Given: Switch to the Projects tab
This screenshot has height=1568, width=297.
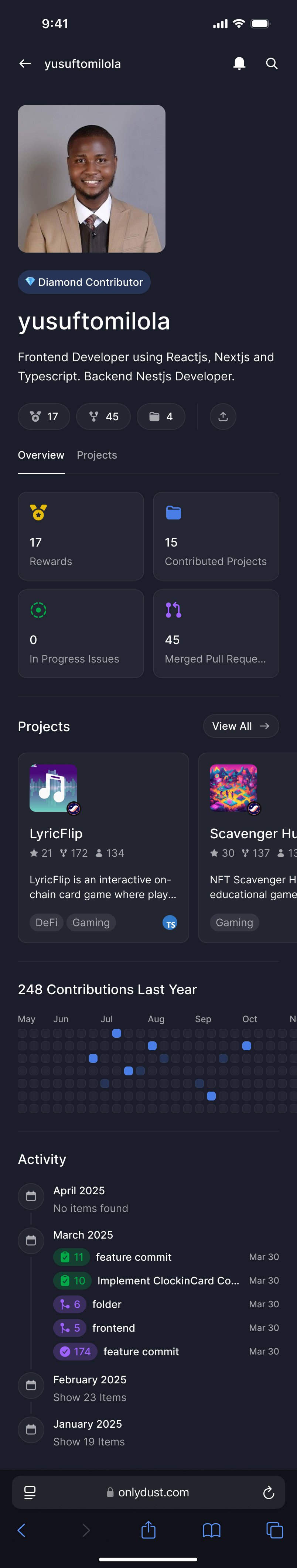Looking at the screenshot, I should tap(97, 455).
